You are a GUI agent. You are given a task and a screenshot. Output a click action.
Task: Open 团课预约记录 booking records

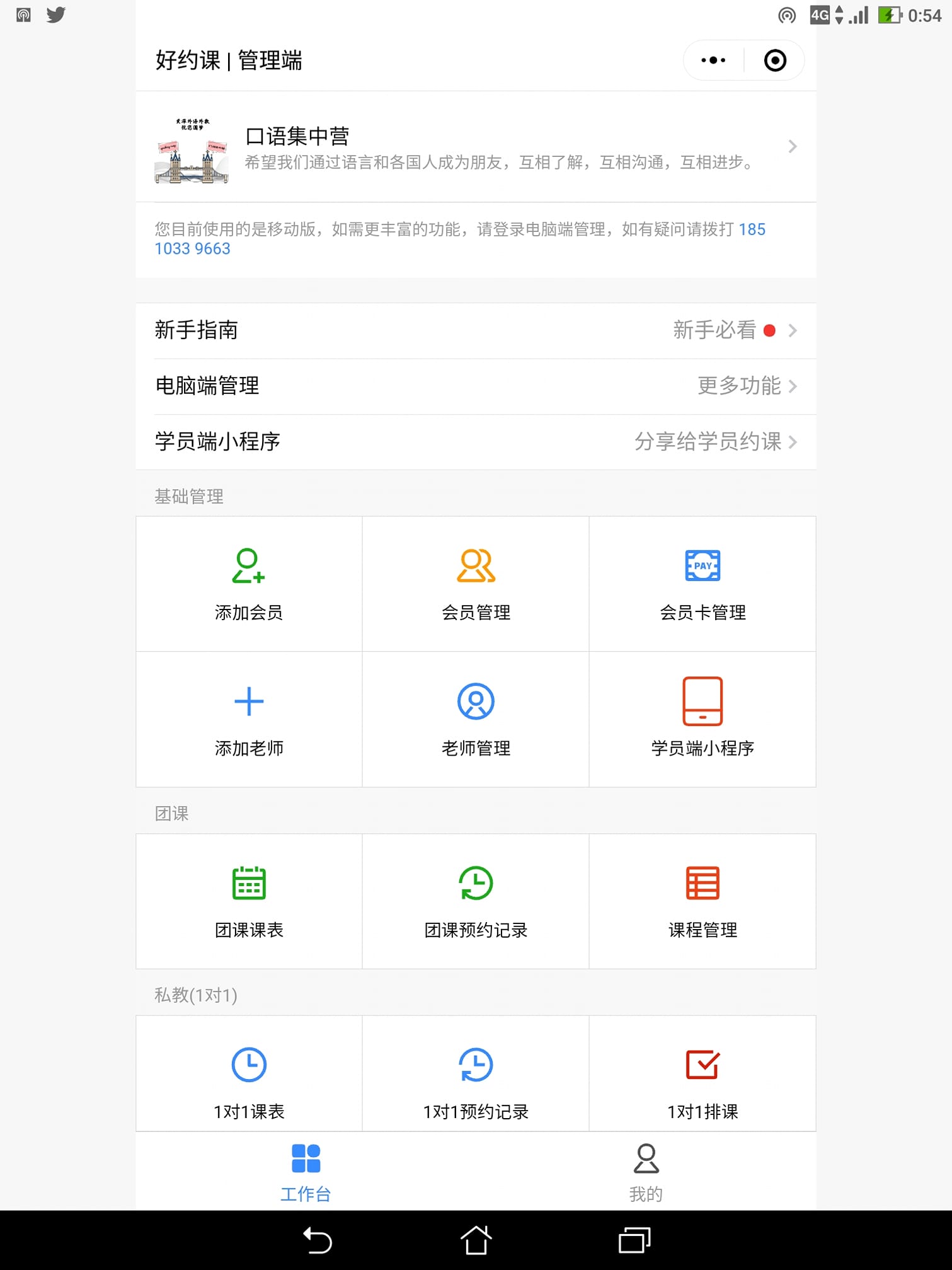point(476,901)
